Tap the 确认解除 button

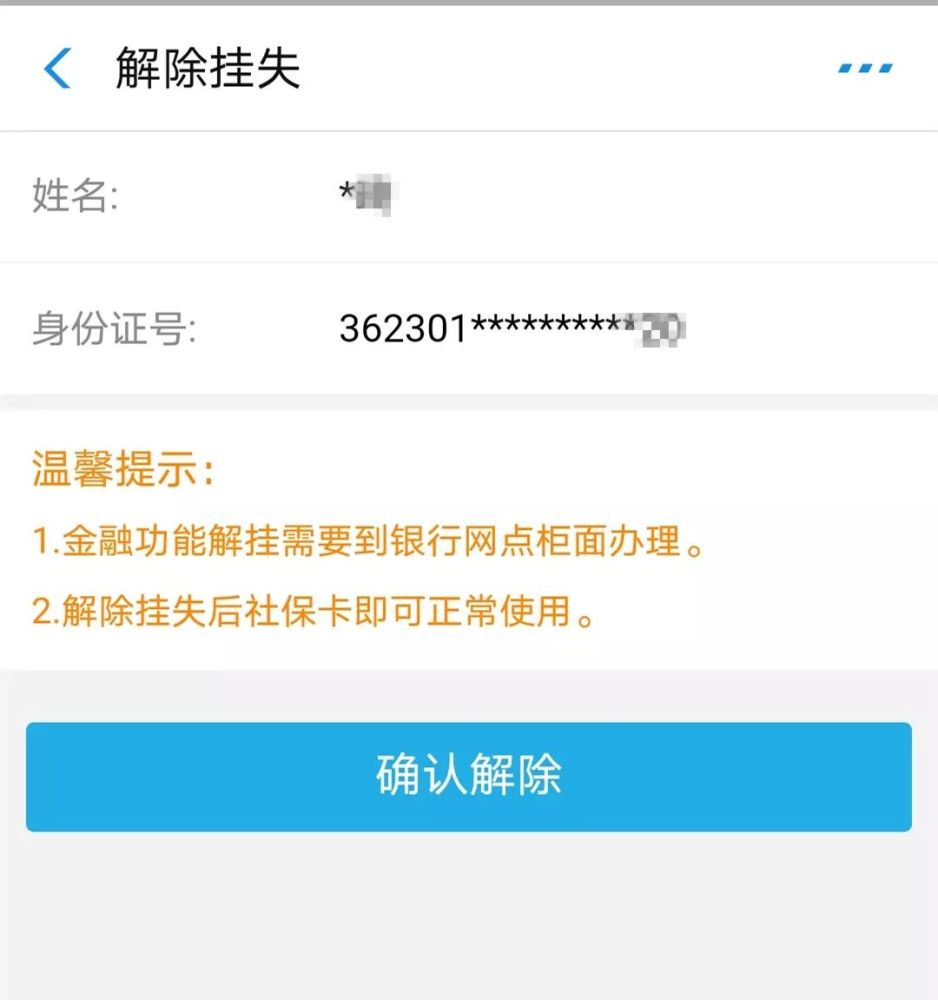pyautogui.click(x=469, y=777)
